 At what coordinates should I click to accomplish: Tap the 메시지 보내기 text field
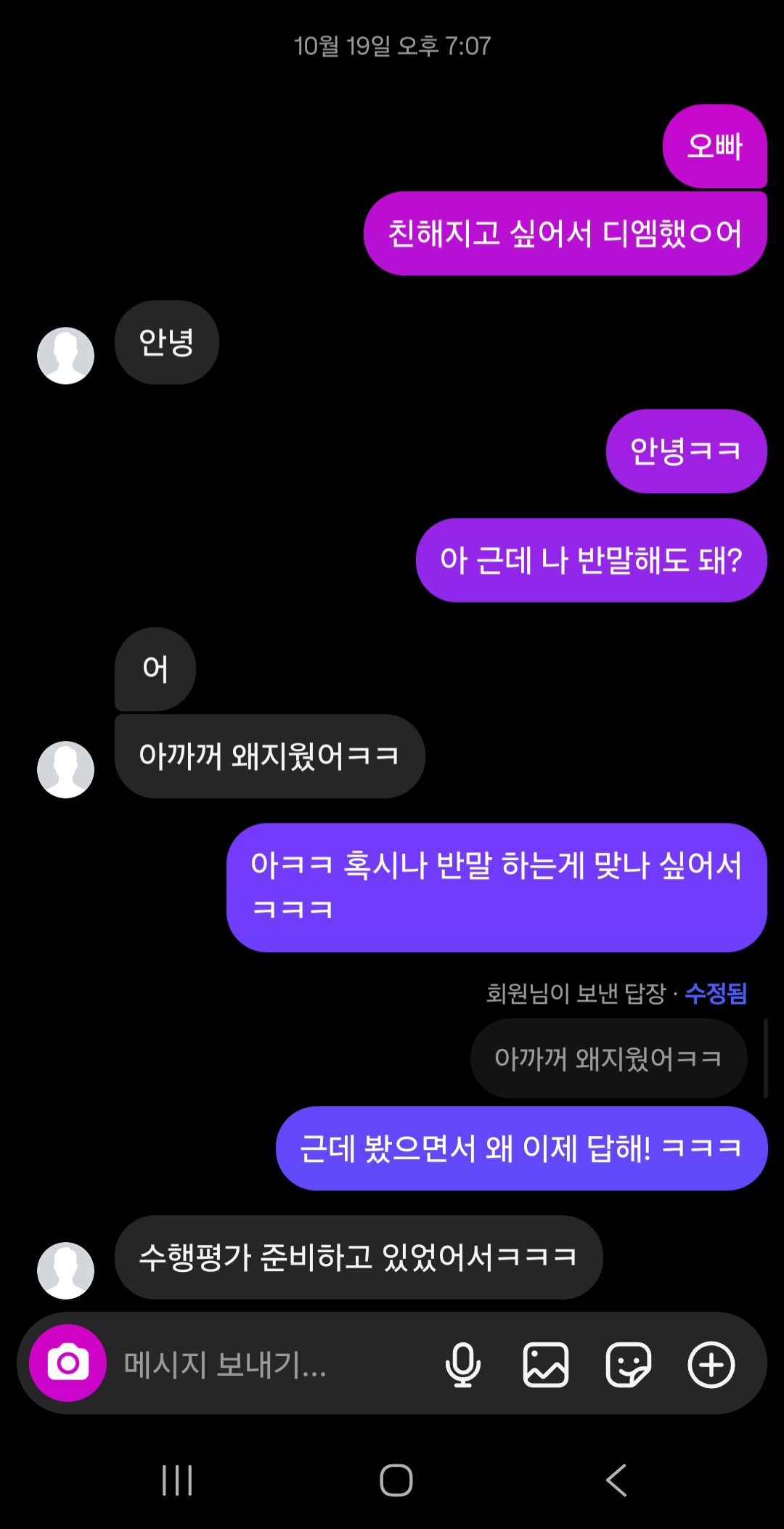269,1365
